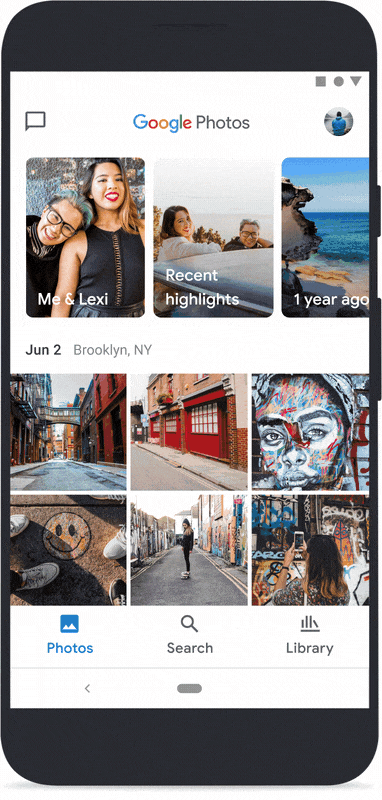Open the sharing chat icon
The width and height of the screenshot is (382, 800).
coord(35,121)
